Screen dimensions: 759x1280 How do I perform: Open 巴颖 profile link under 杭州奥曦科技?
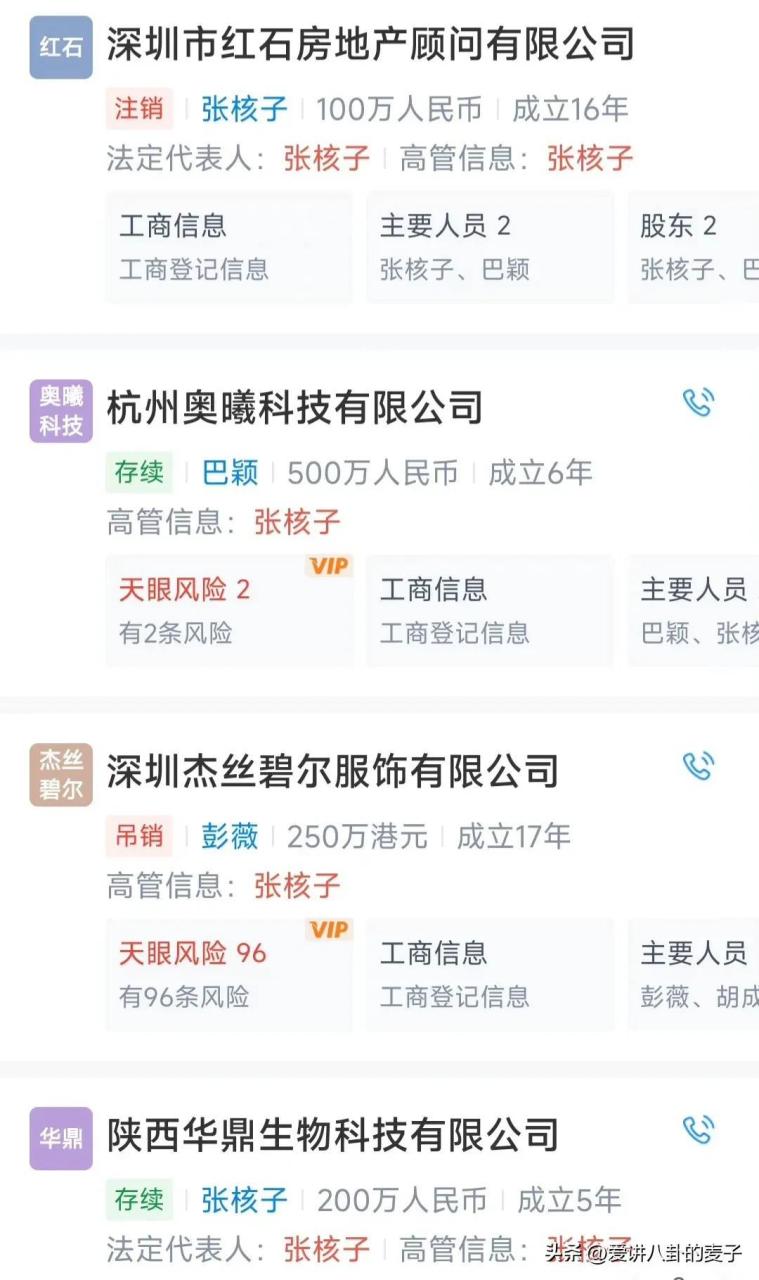tap(230, 473)
